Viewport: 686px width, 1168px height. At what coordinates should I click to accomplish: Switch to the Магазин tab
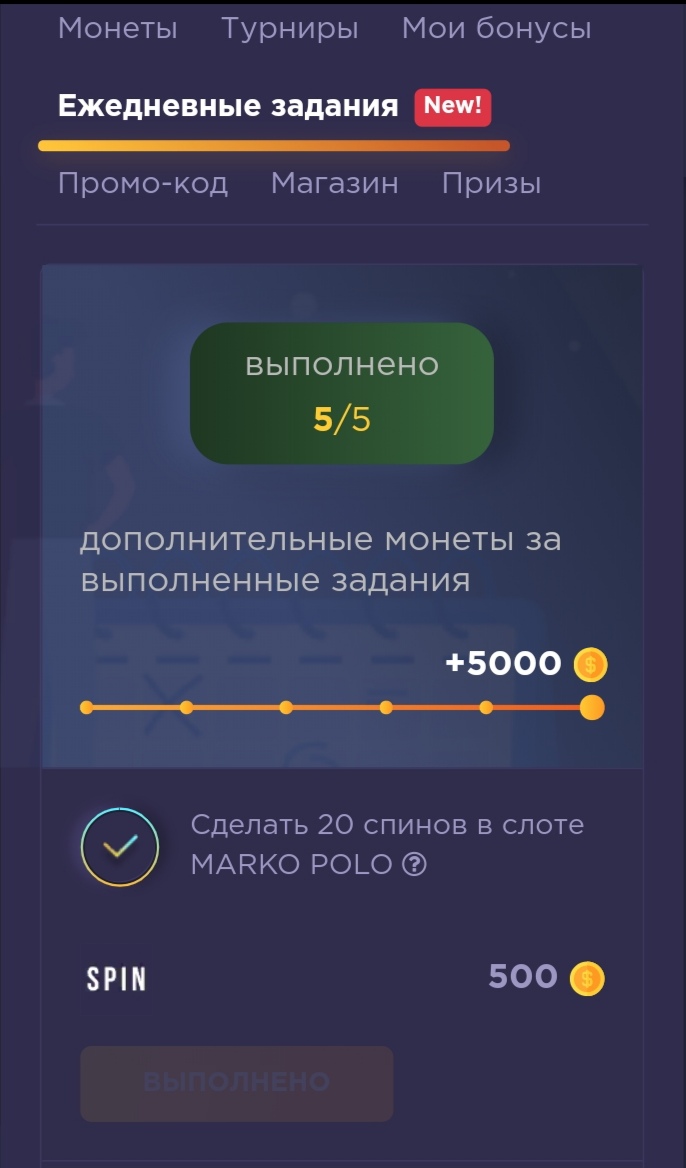334,184
